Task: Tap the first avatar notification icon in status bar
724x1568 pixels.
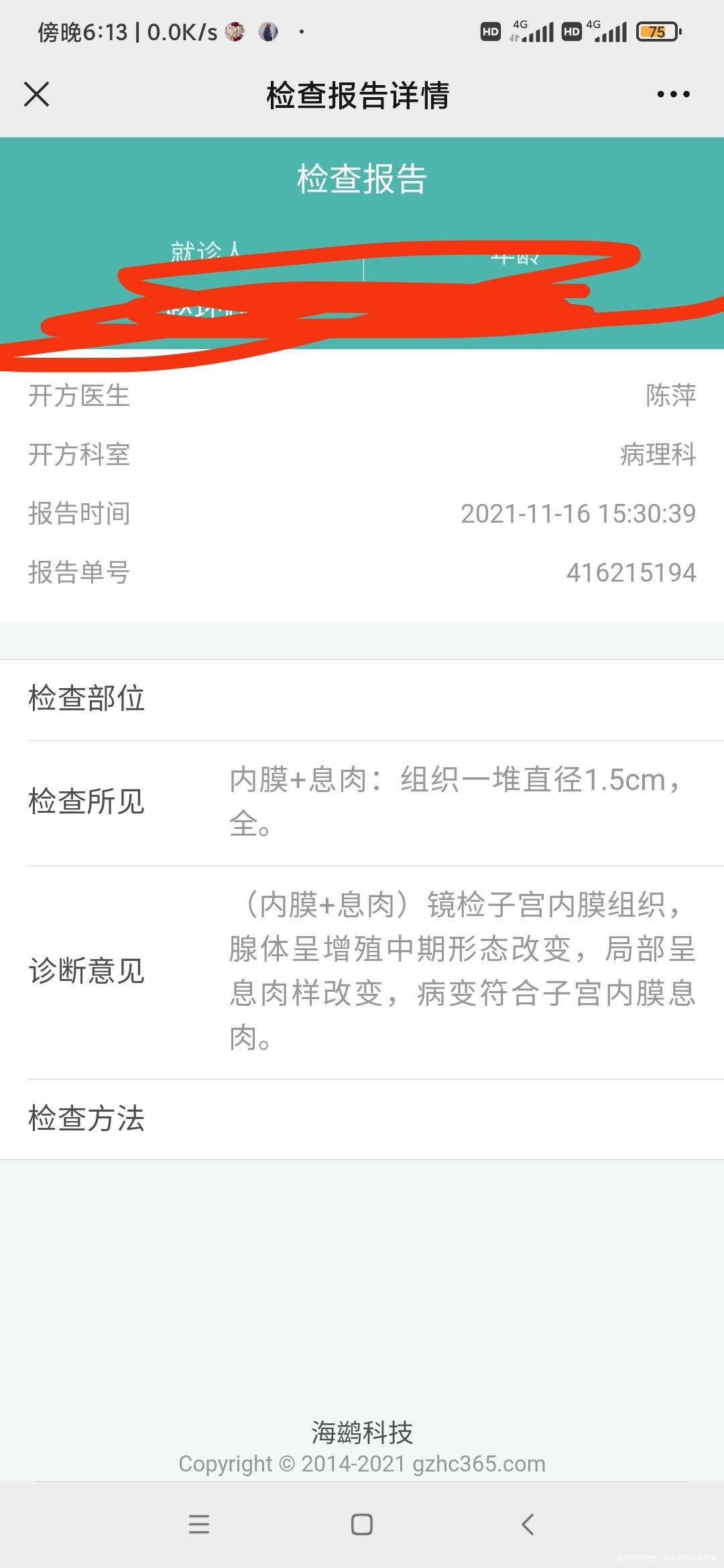Action: pyautogui.click(x=234, y=31)
